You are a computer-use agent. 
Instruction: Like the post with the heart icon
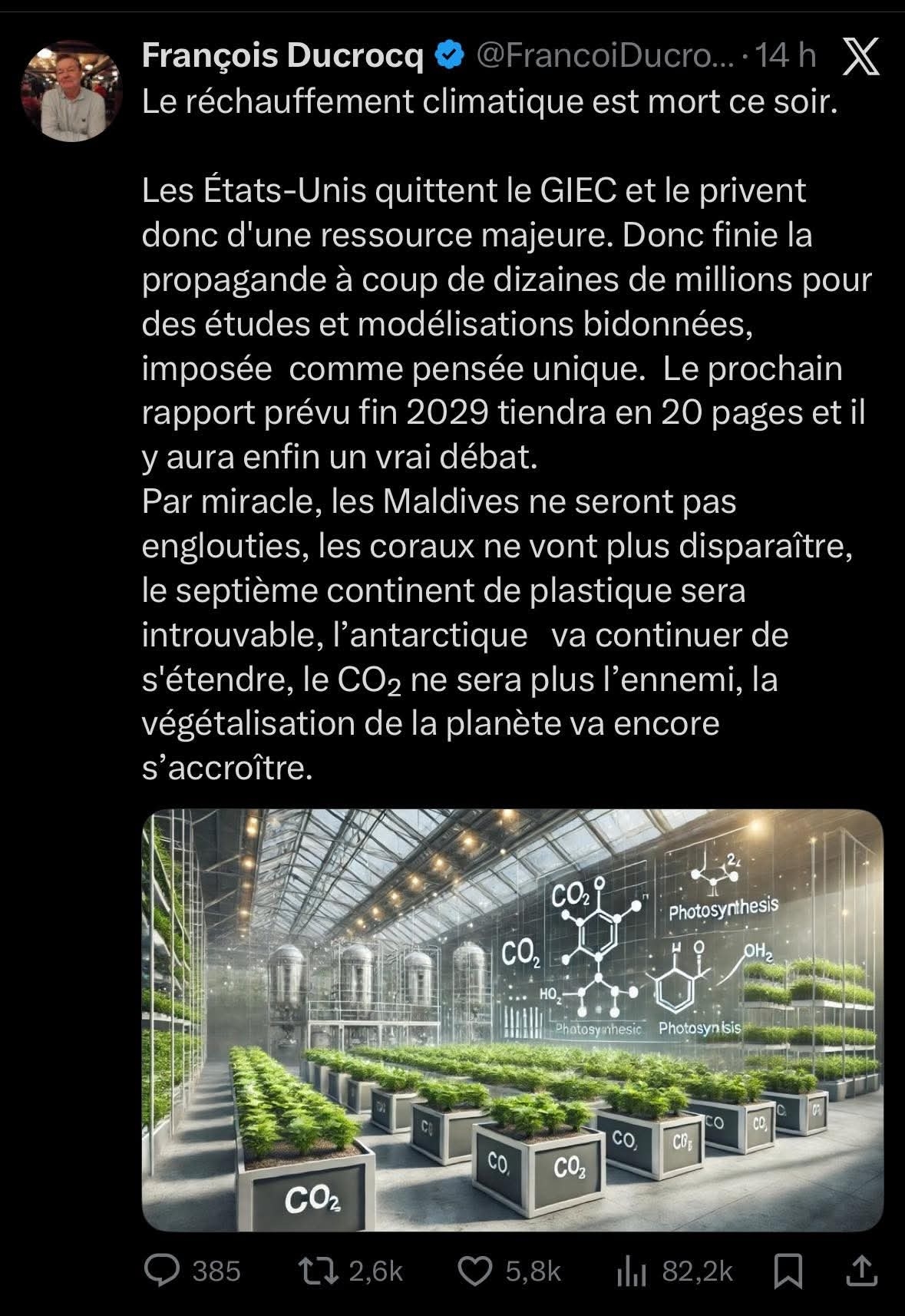click(474, 1271)
